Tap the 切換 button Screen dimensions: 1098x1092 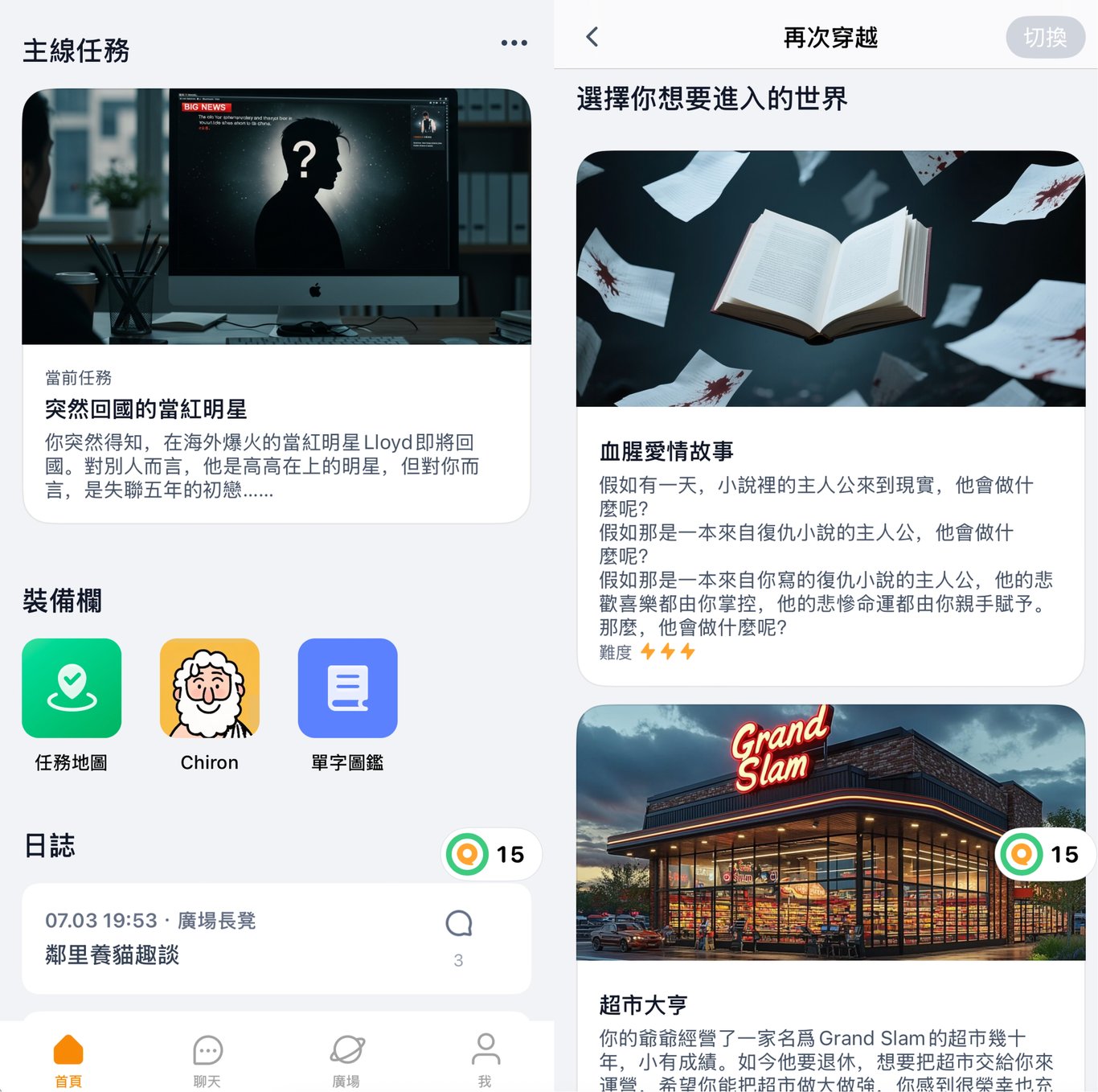1044,37
